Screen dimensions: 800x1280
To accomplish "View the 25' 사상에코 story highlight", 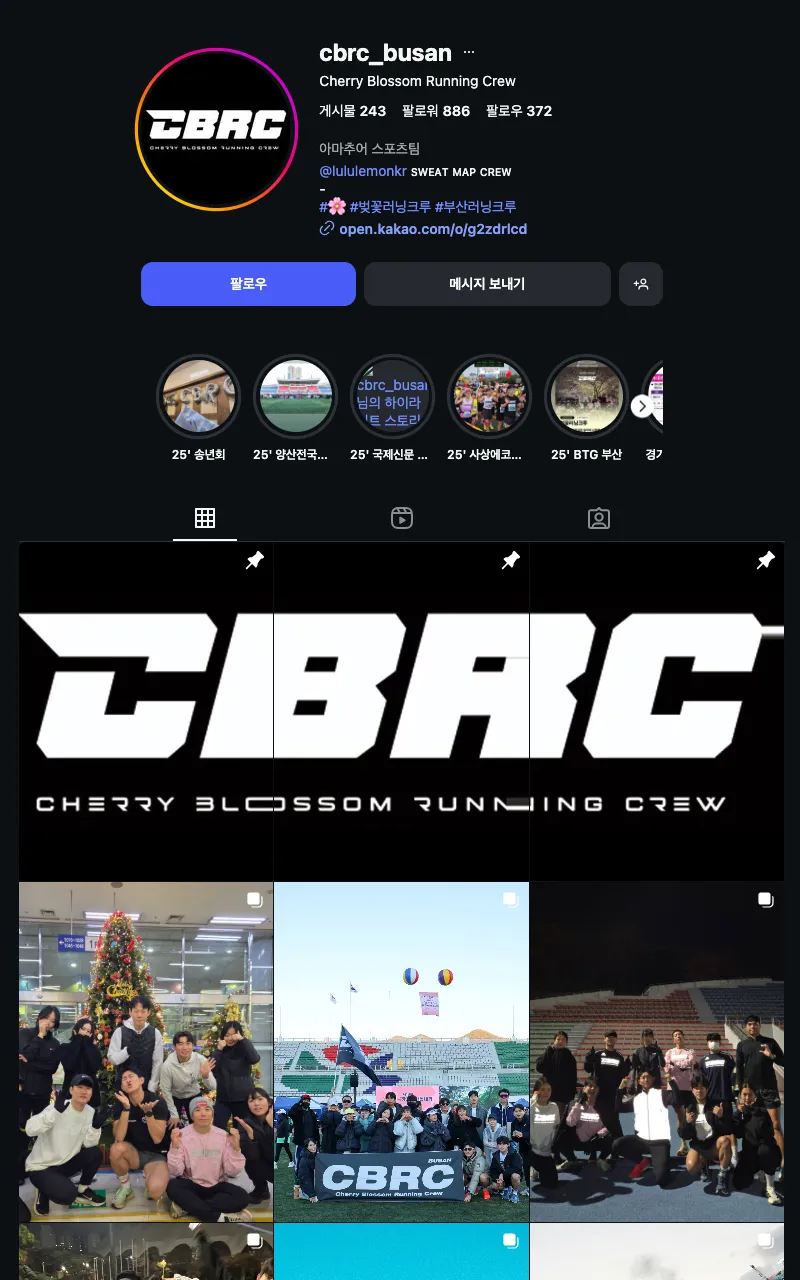I will 489,396.
